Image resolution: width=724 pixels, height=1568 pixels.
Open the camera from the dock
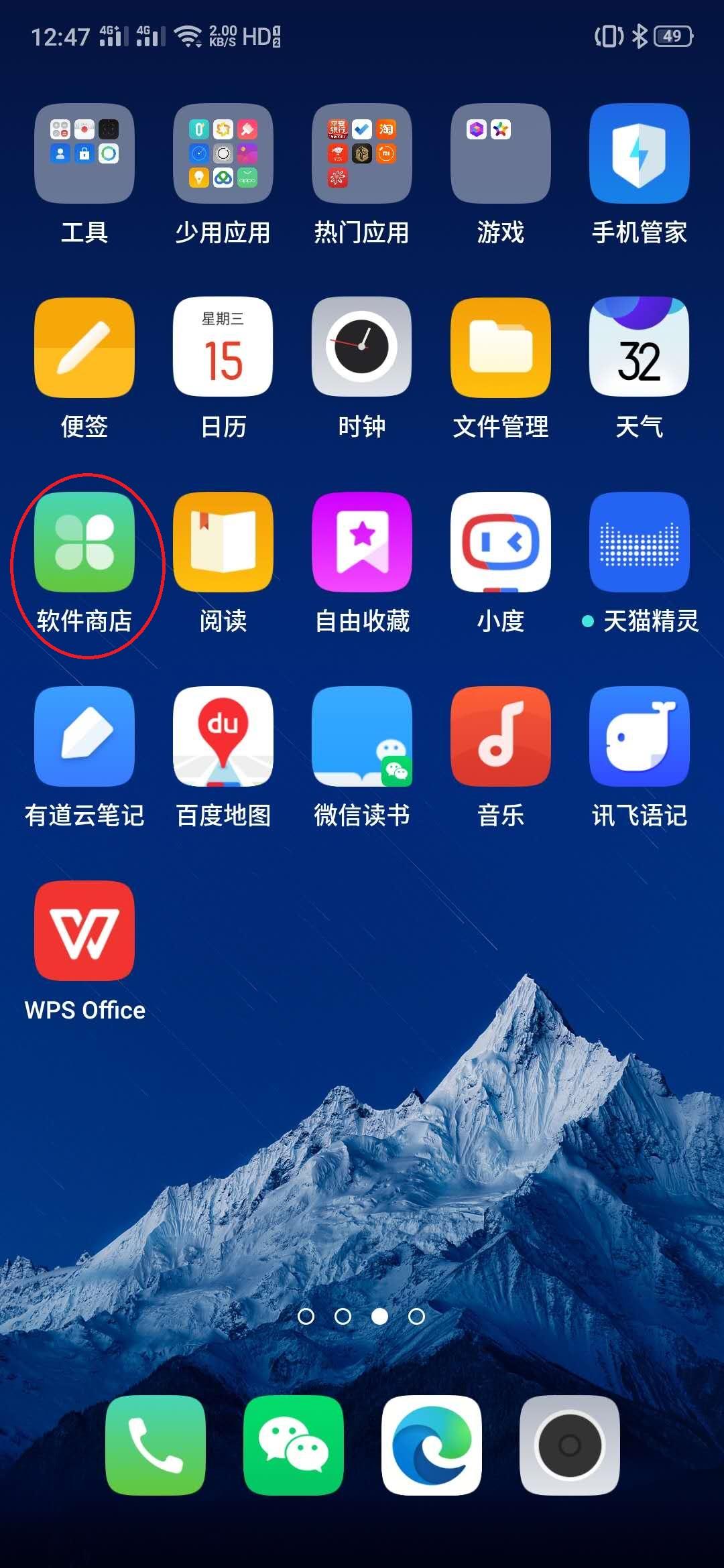click(x=569, y=1445)
